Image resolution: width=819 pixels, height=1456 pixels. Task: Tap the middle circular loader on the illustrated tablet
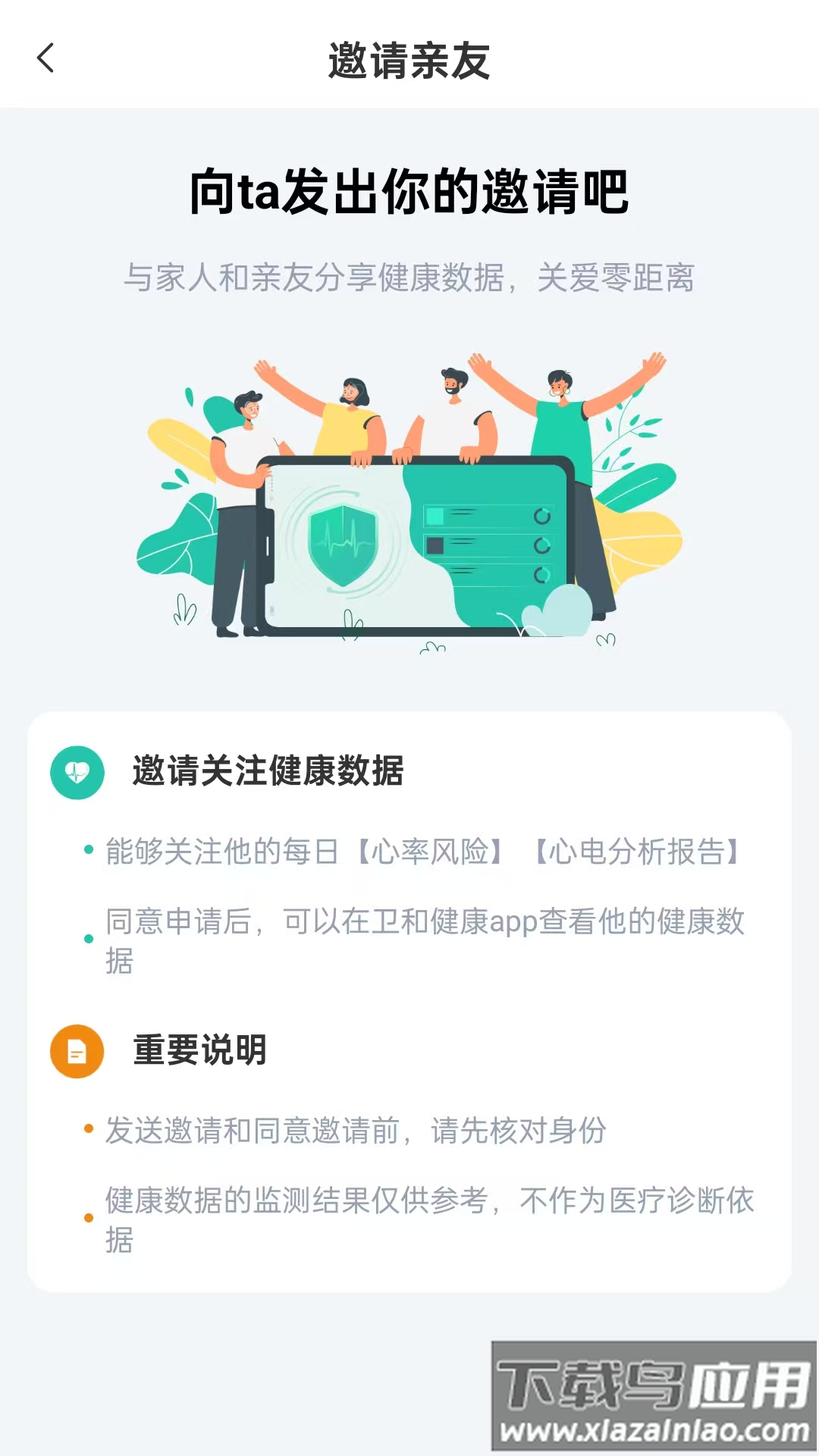(x=541, y=544)
